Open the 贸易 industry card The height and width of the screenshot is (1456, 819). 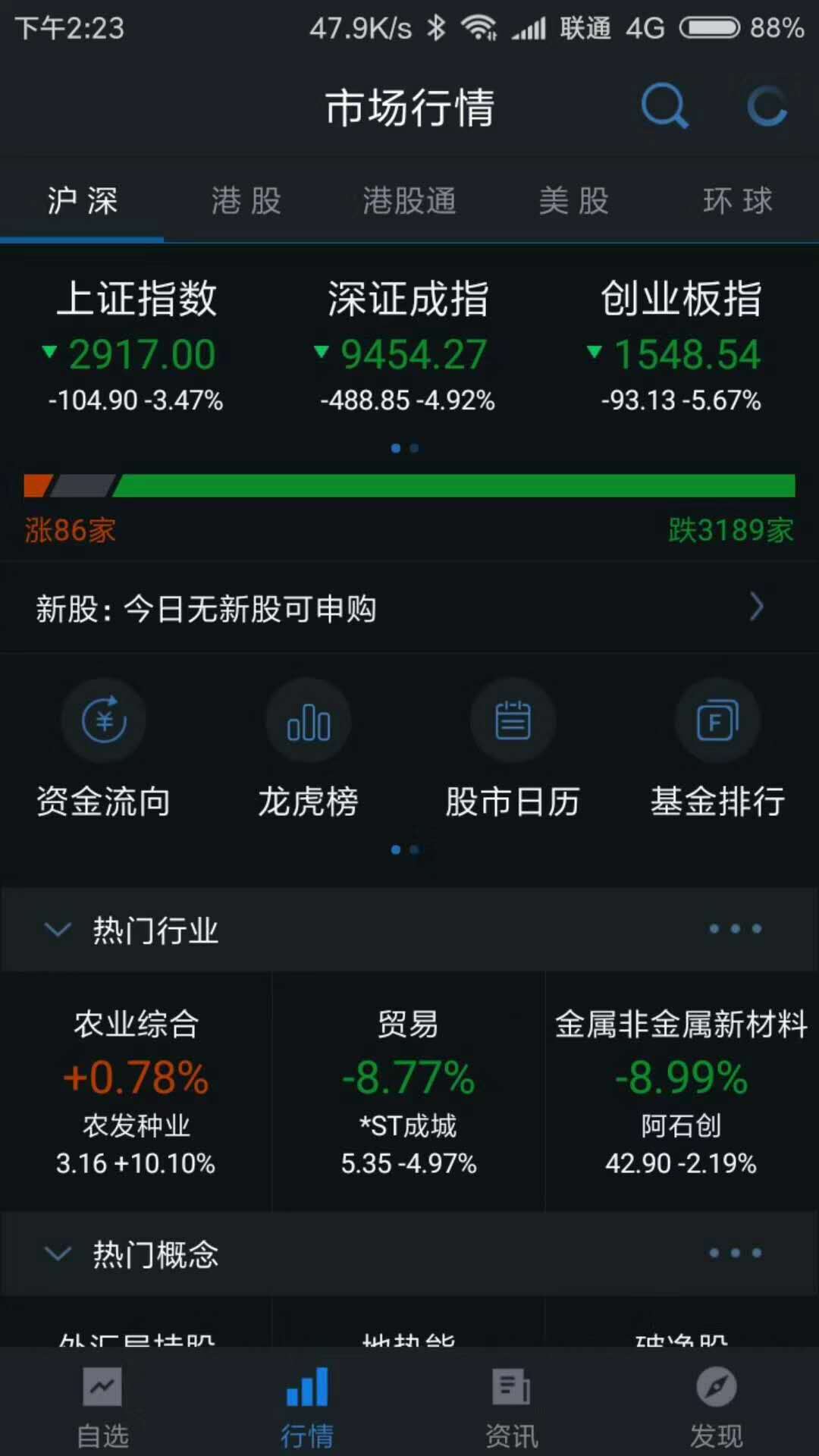click(409, 1092)
